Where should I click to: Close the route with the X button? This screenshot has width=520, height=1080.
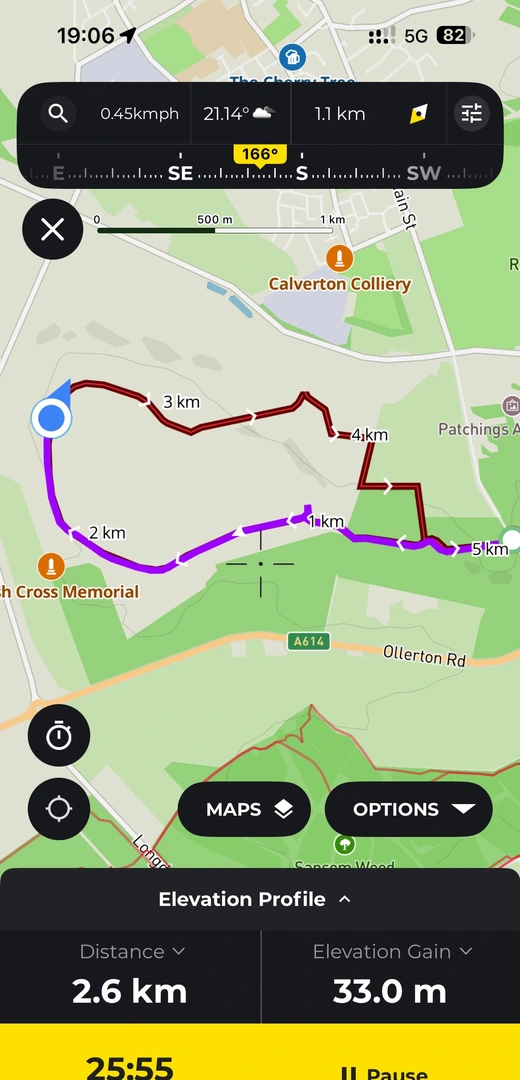coord(52,229)
